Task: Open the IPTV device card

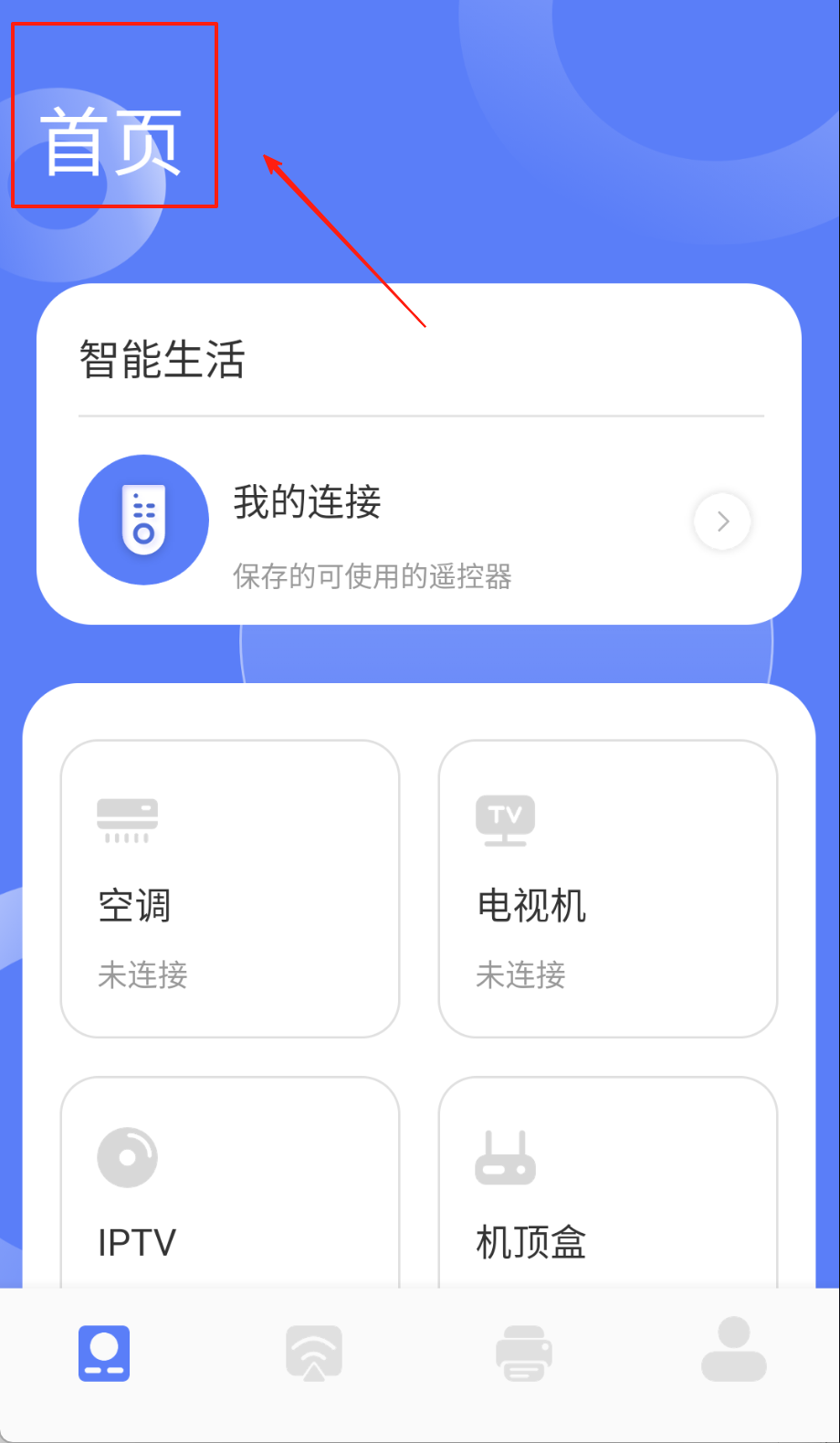Action: tap(230, 1187)
